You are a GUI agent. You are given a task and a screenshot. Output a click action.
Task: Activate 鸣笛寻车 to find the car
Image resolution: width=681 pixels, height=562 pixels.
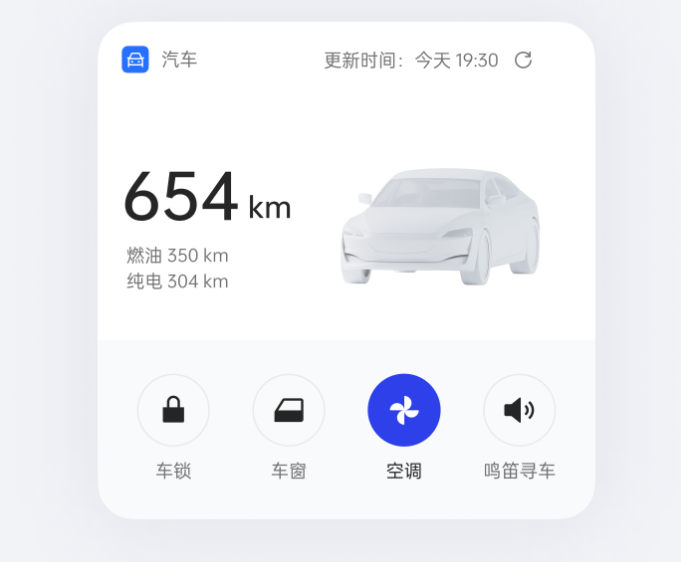(x=519, y=410)
